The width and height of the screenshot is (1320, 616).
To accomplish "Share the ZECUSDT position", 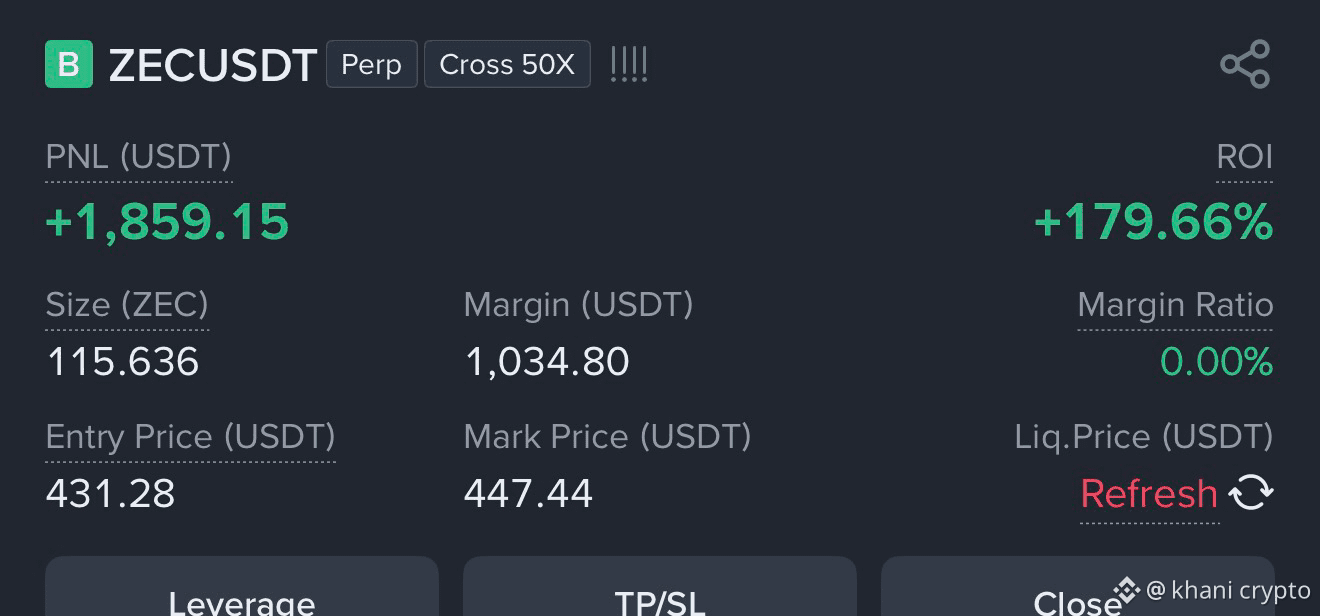I will coord(1245,65).
